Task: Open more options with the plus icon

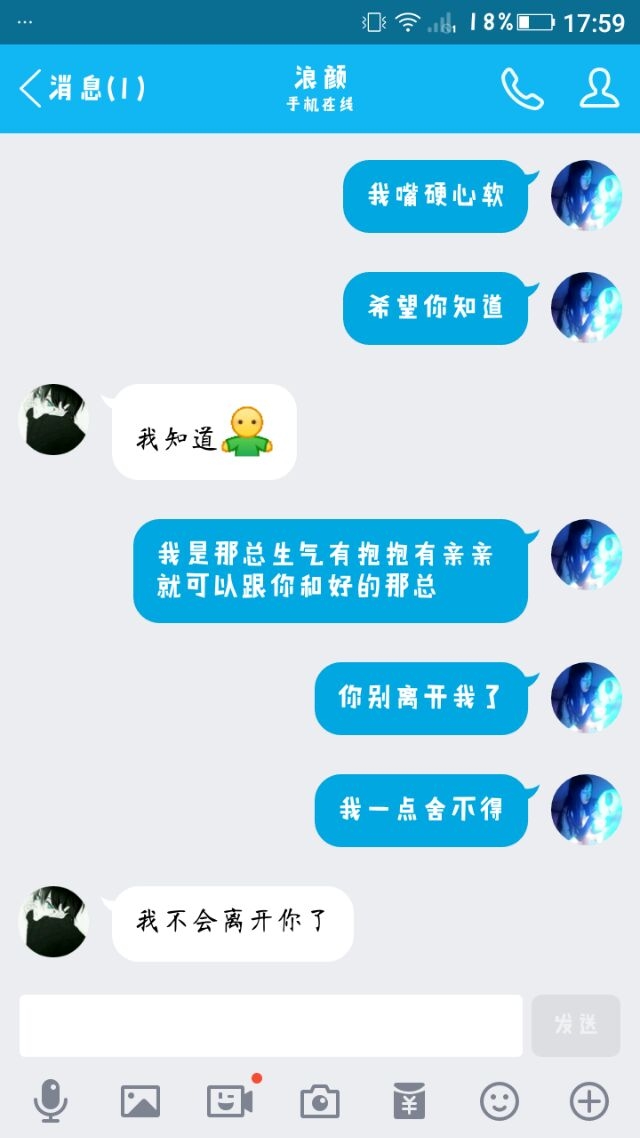Action: [x=588, y=1101]
